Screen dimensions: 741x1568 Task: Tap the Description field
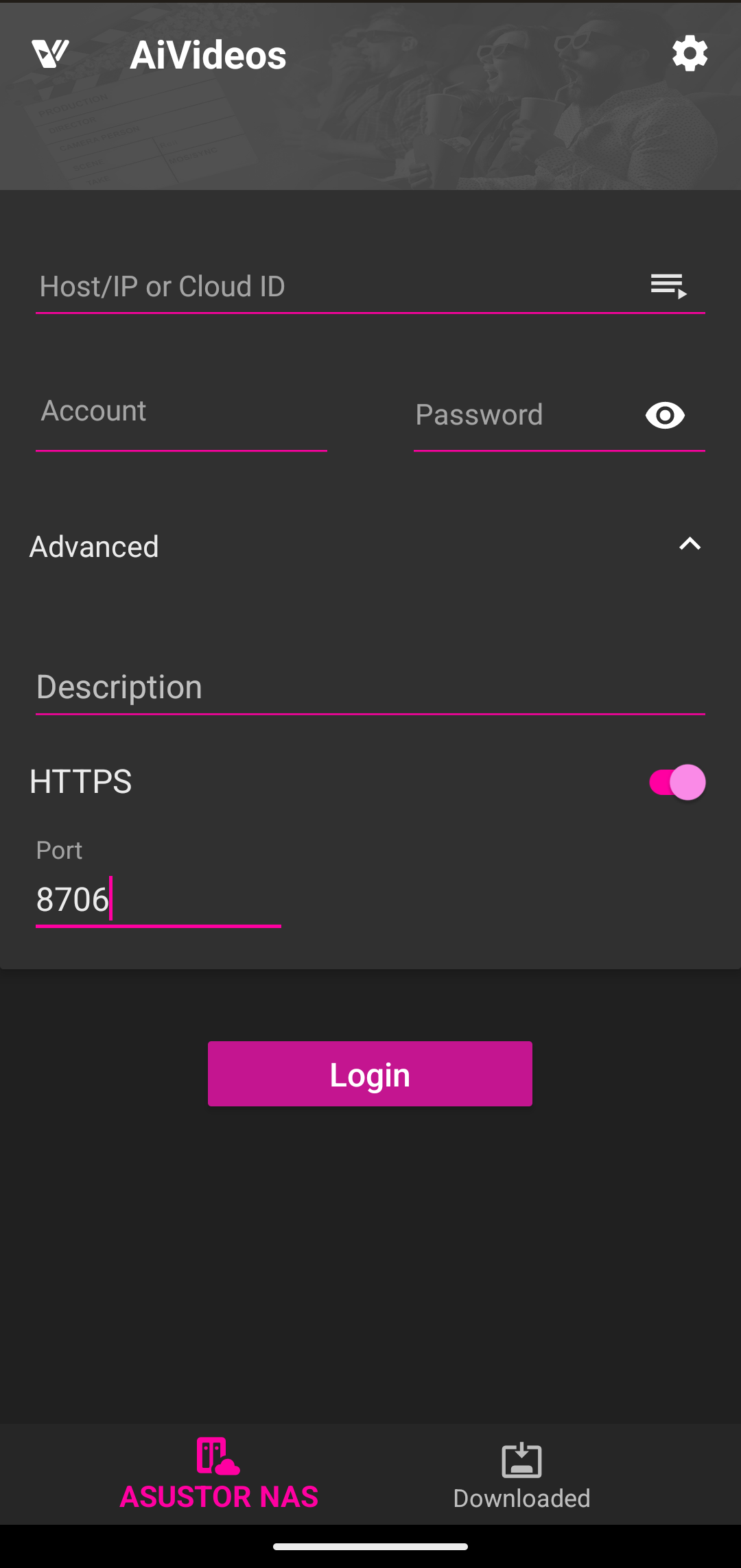coord(370,687)
